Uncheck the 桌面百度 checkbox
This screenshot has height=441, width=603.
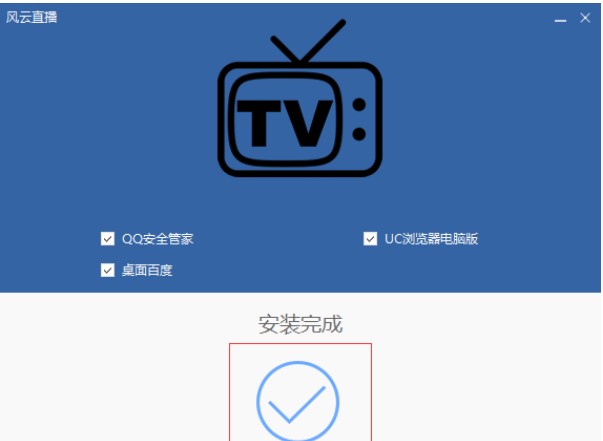pos(108,270)
